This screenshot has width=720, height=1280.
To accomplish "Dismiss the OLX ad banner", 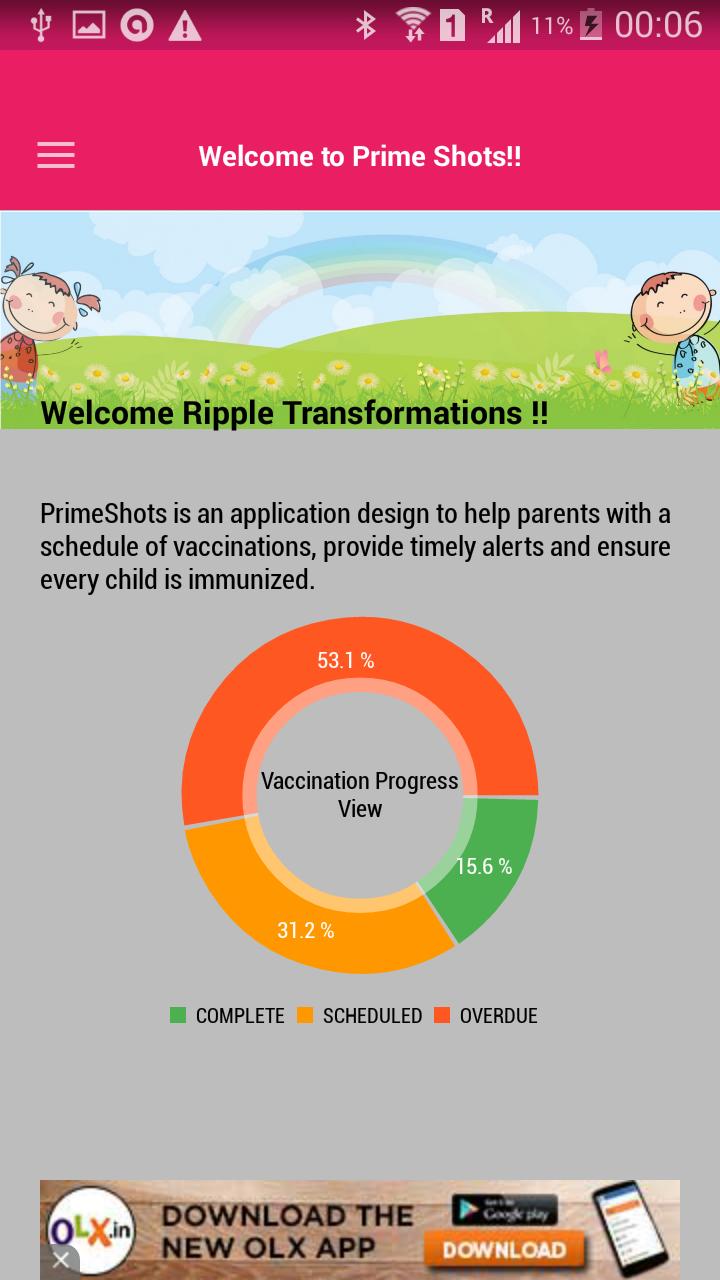I will [61, 1260].
